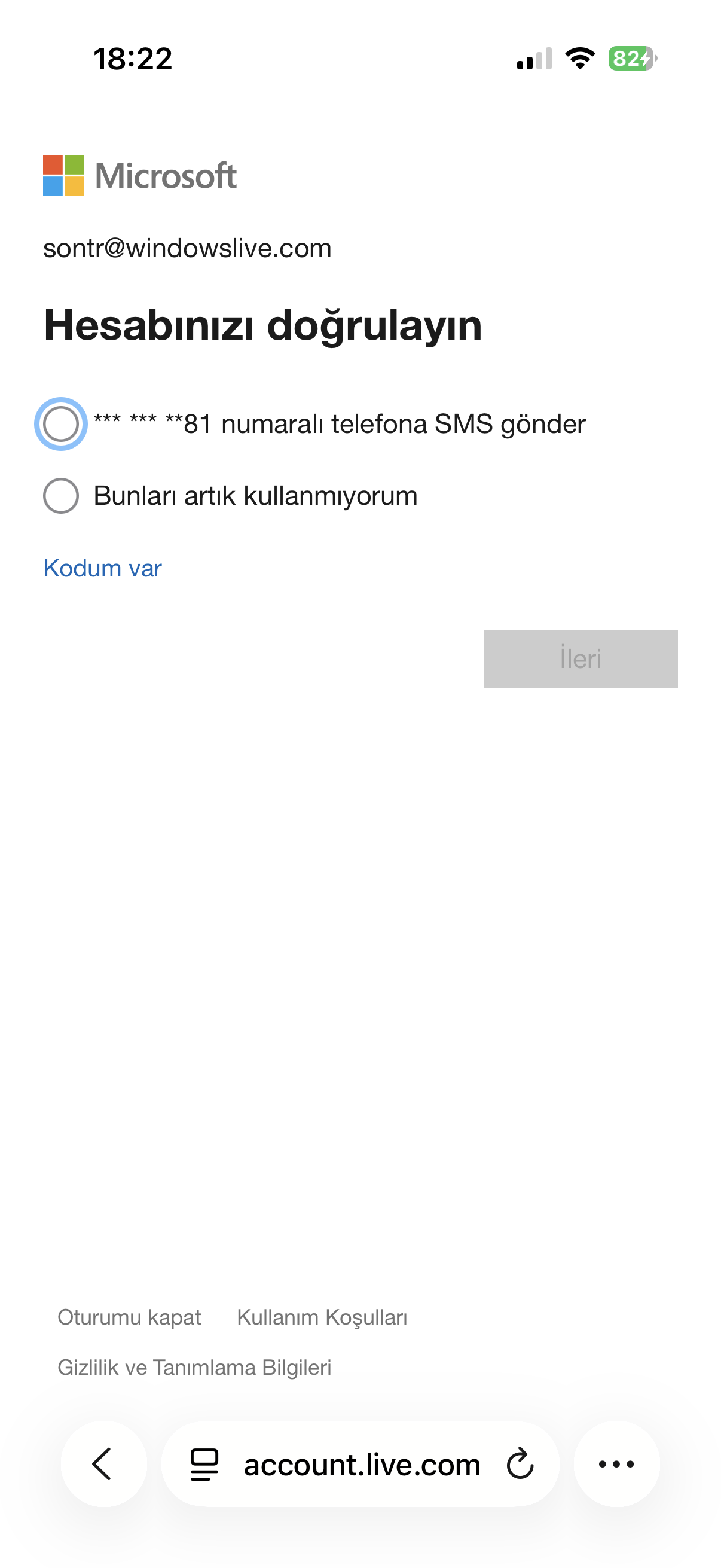Image resolution: width=721 pixels, height=1568 pixels.
Task: Open the page settings icon in address bar
Action: (204, 1464)
